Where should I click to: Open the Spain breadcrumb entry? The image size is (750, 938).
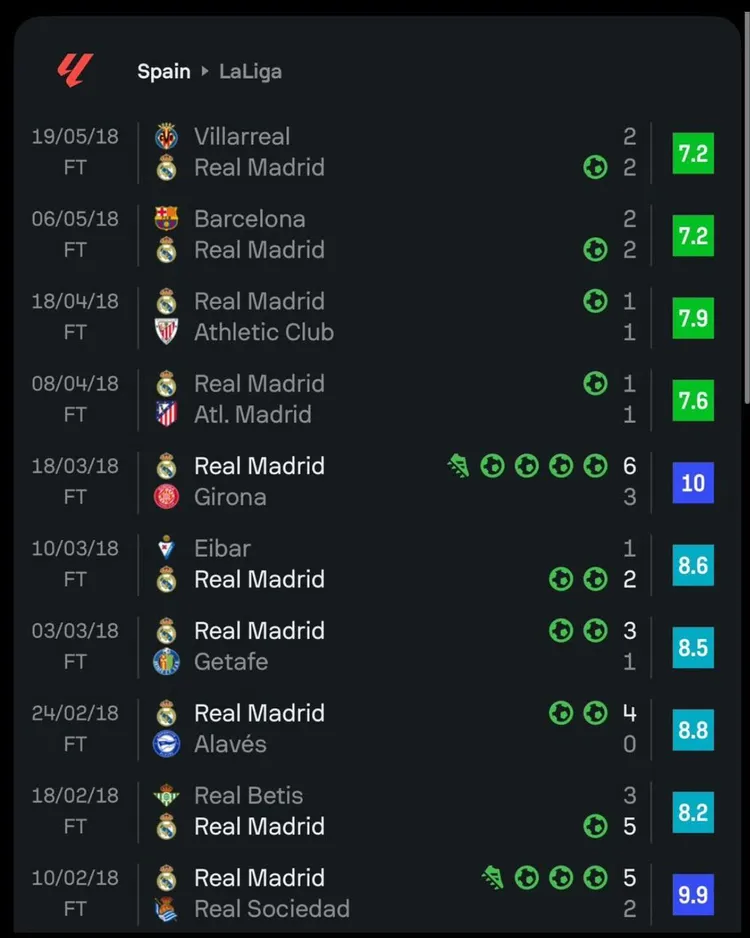[163, 71]
